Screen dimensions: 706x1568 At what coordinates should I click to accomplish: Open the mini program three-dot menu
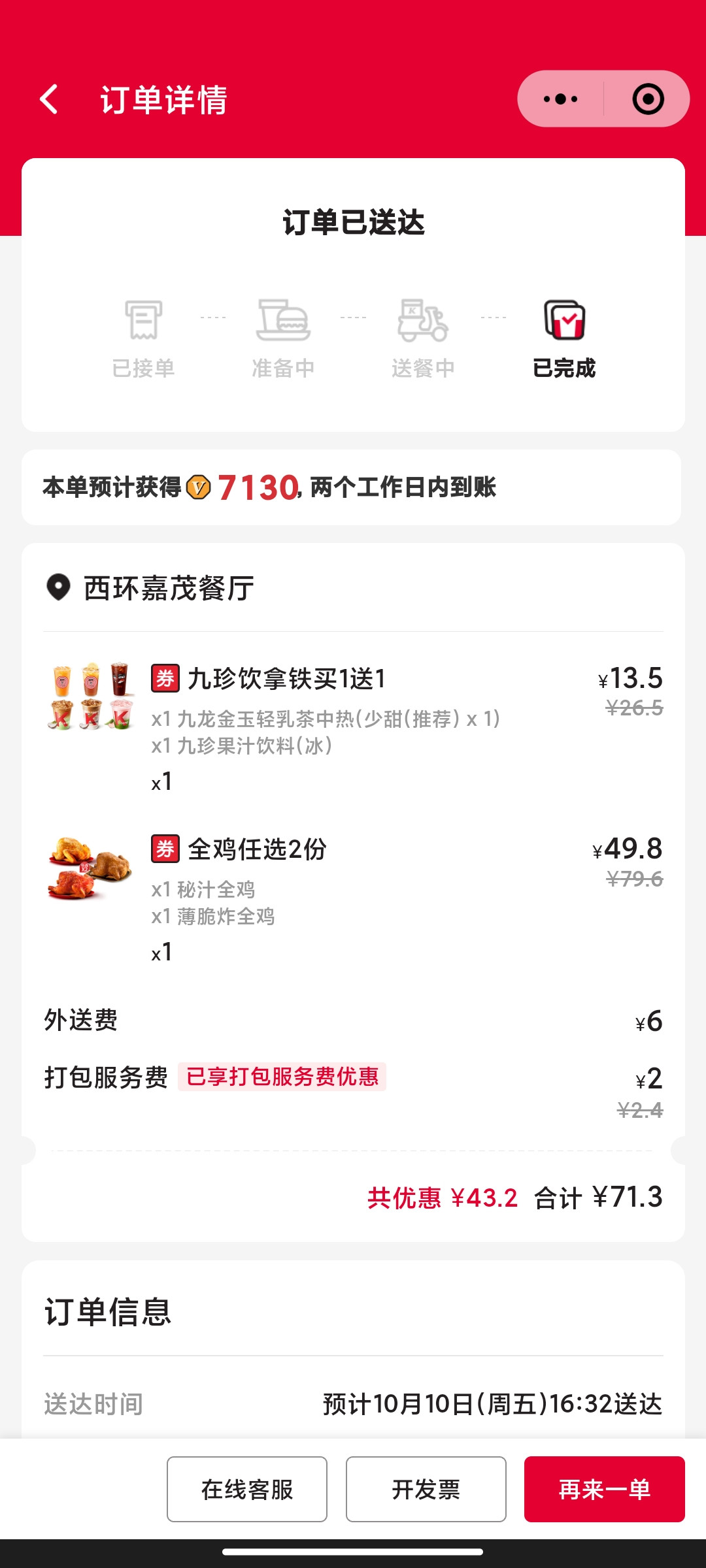pyautogui.click(x=561, y=99)
